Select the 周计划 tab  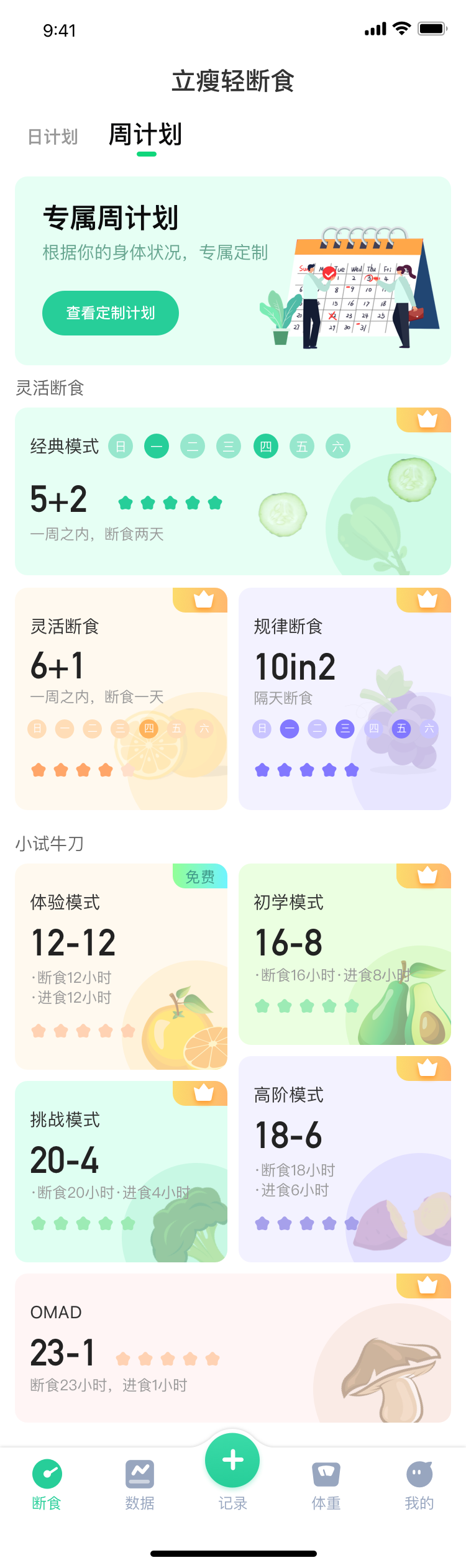(145, 135)
